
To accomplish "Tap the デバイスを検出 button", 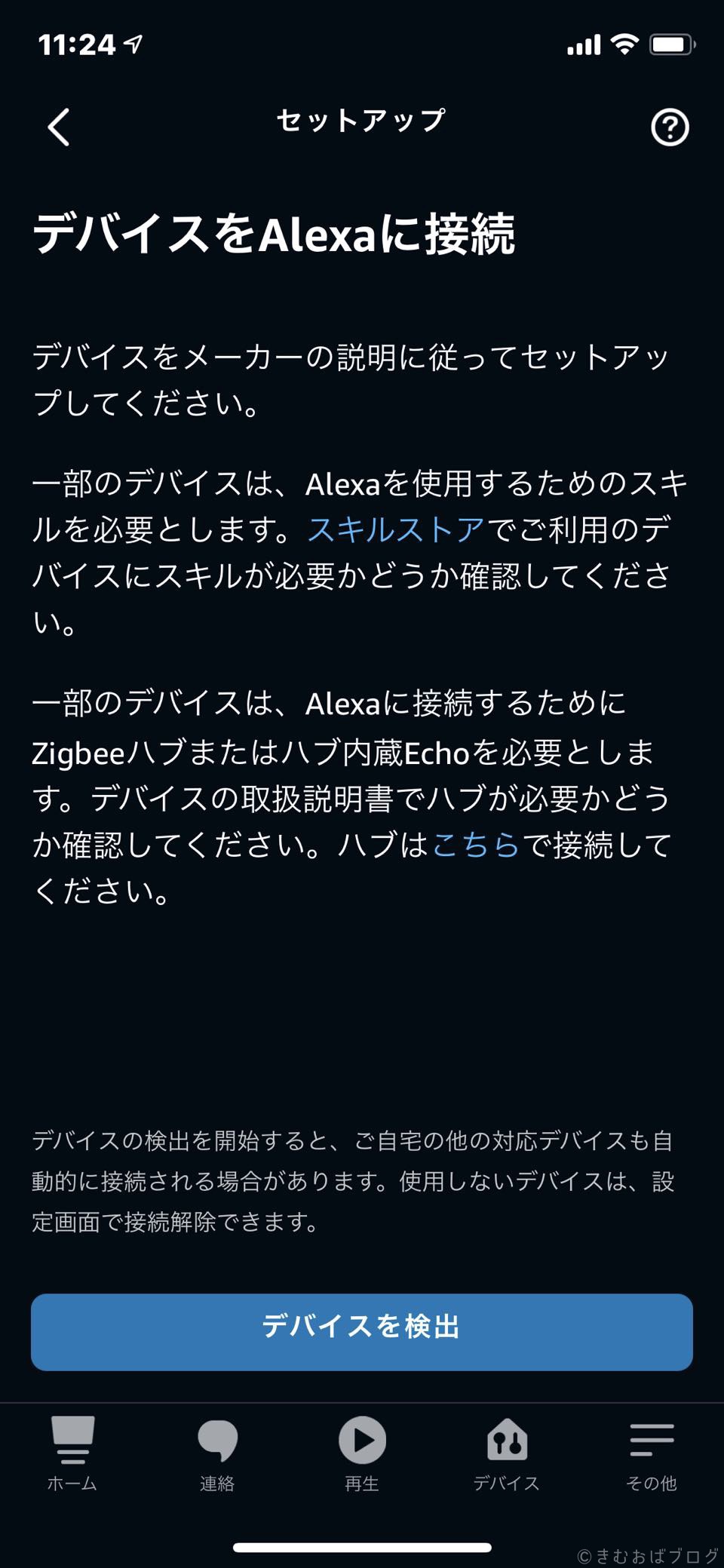I will point(362,1332).
